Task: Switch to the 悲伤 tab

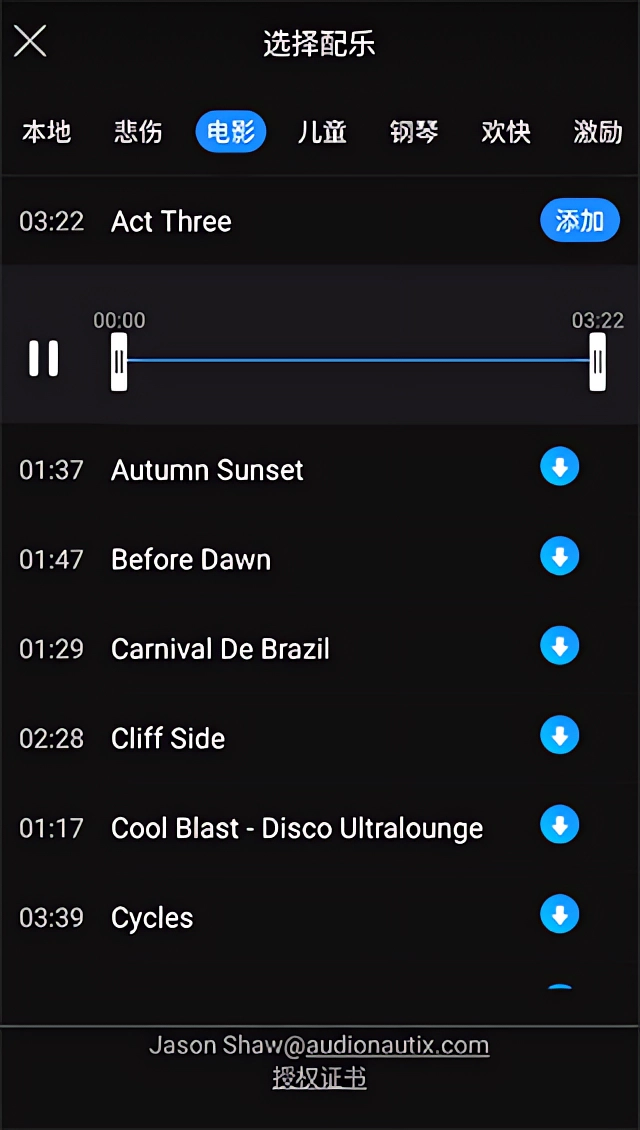Action: pos(138,132)
